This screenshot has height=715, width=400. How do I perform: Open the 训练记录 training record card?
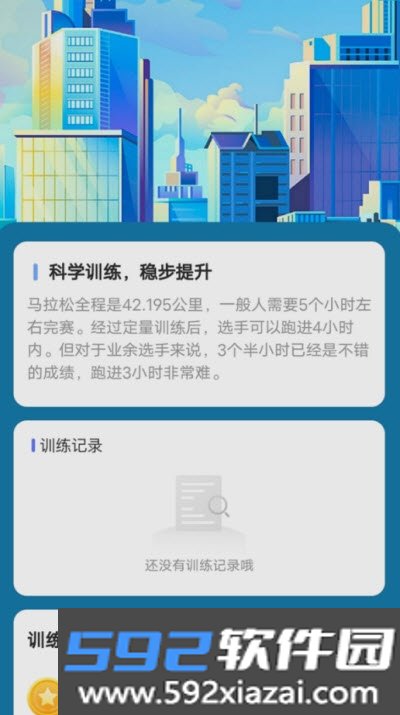(x=199, y=508)
